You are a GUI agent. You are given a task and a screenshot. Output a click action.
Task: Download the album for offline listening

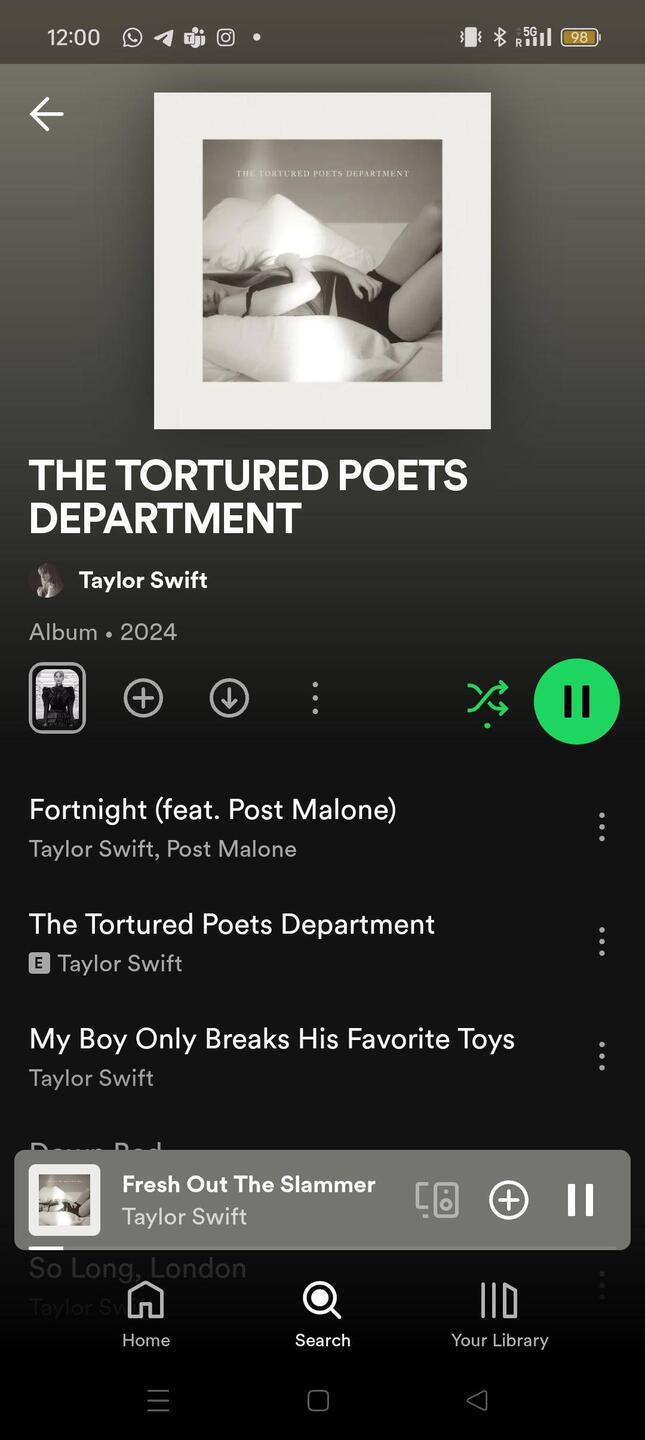pyautogui.click(x=229, y=698)
